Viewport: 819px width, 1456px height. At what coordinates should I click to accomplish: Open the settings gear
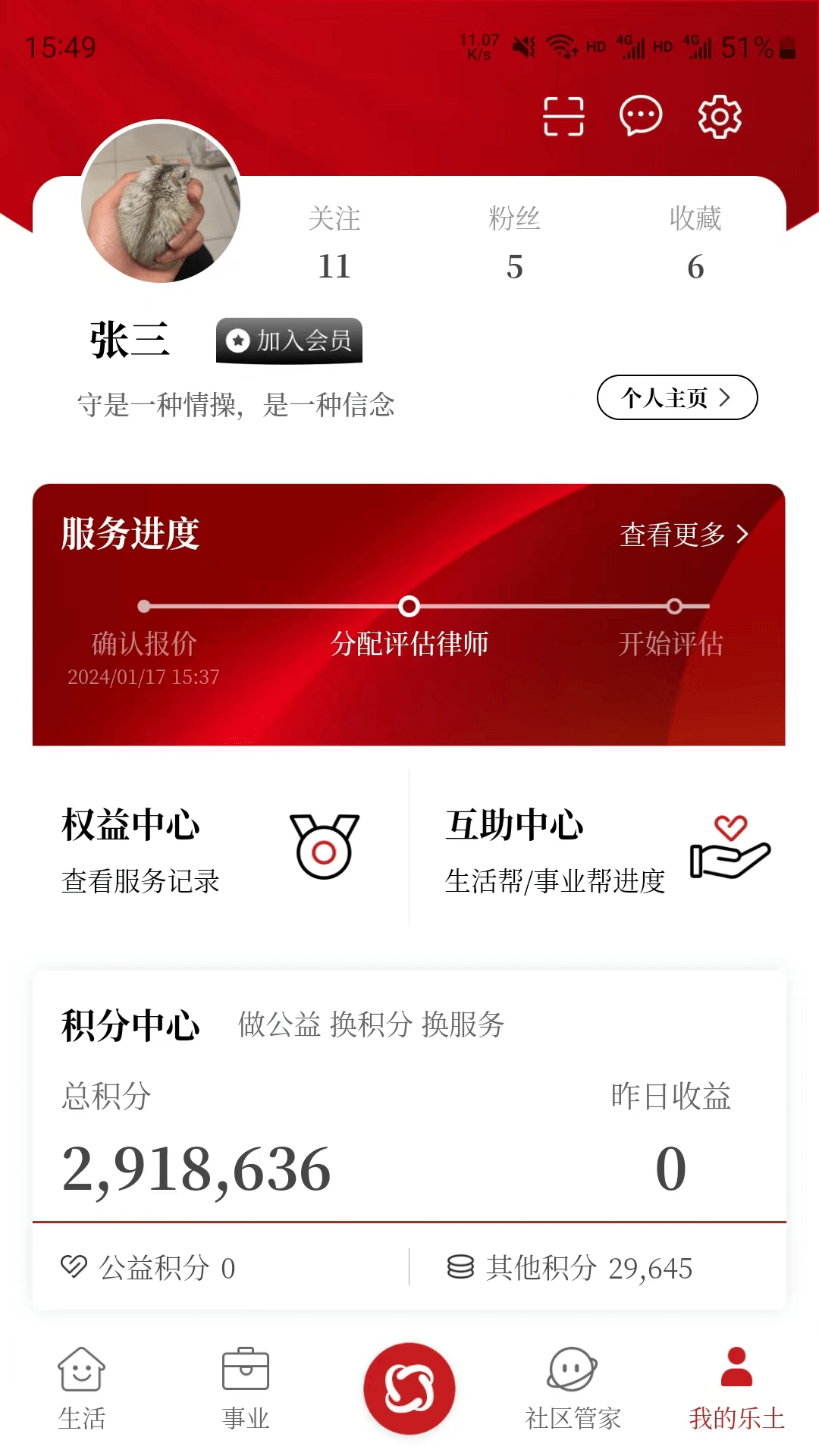click(719, 117)
